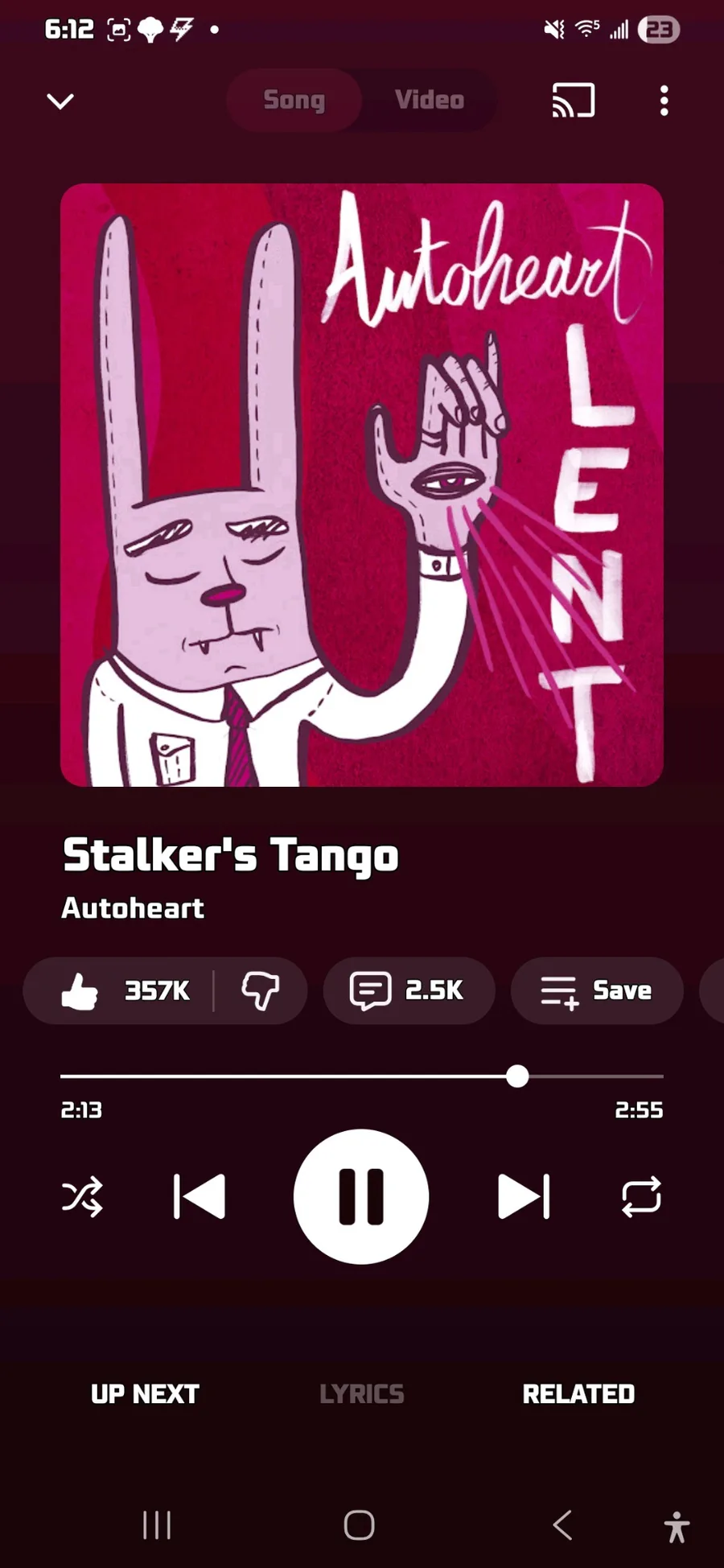Open the RELATED tab
The height and width of the screenshot is (1568, 724).
click(x=578, y=1393)
